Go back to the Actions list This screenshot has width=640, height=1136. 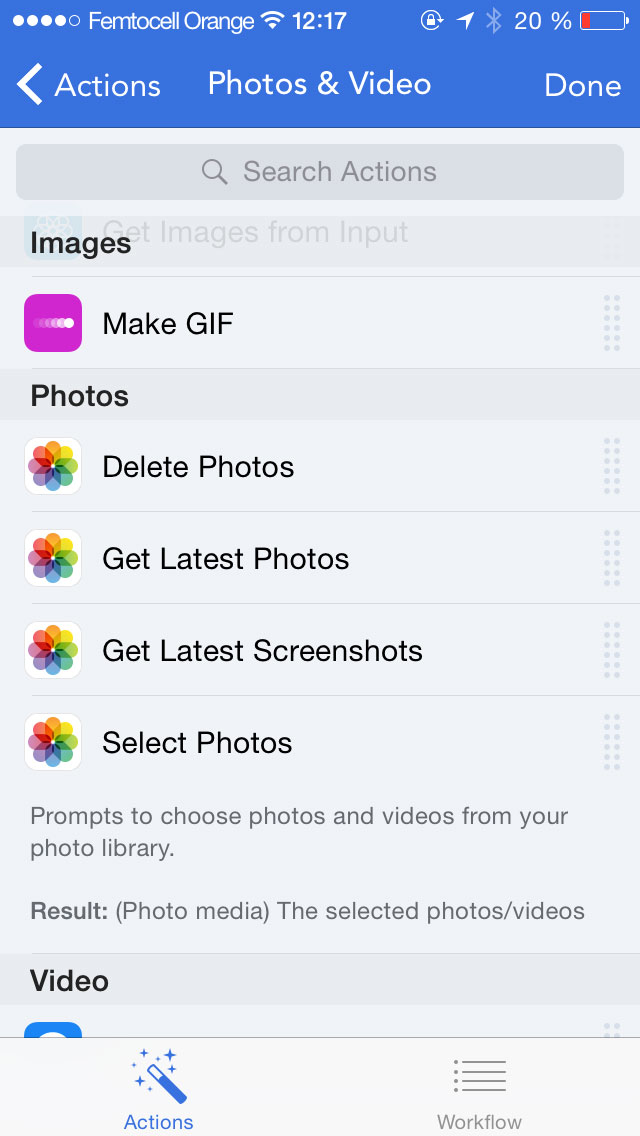[x=88, y=85]
